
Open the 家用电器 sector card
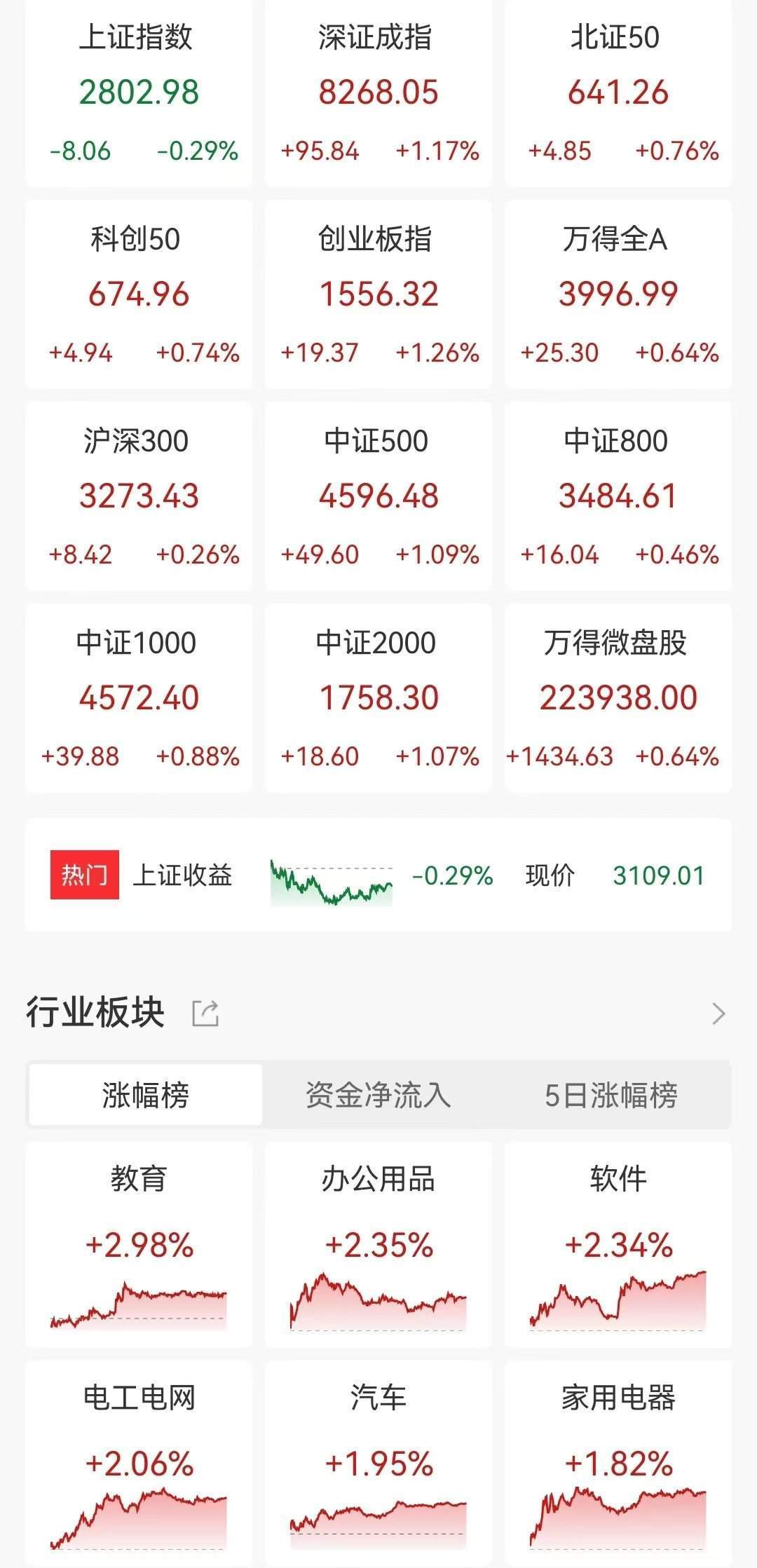point(618,1464)
